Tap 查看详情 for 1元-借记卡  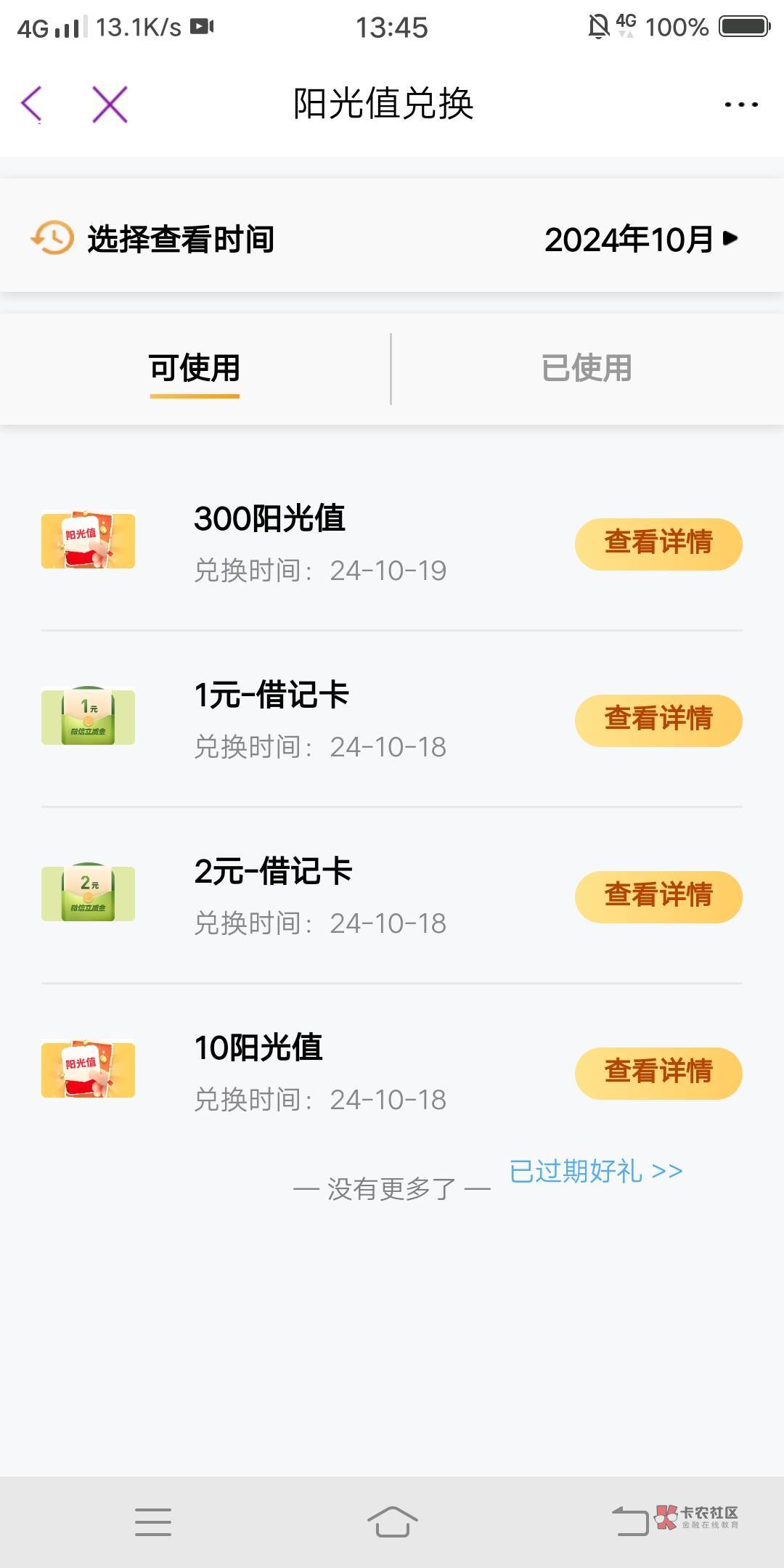coord(658,720)
